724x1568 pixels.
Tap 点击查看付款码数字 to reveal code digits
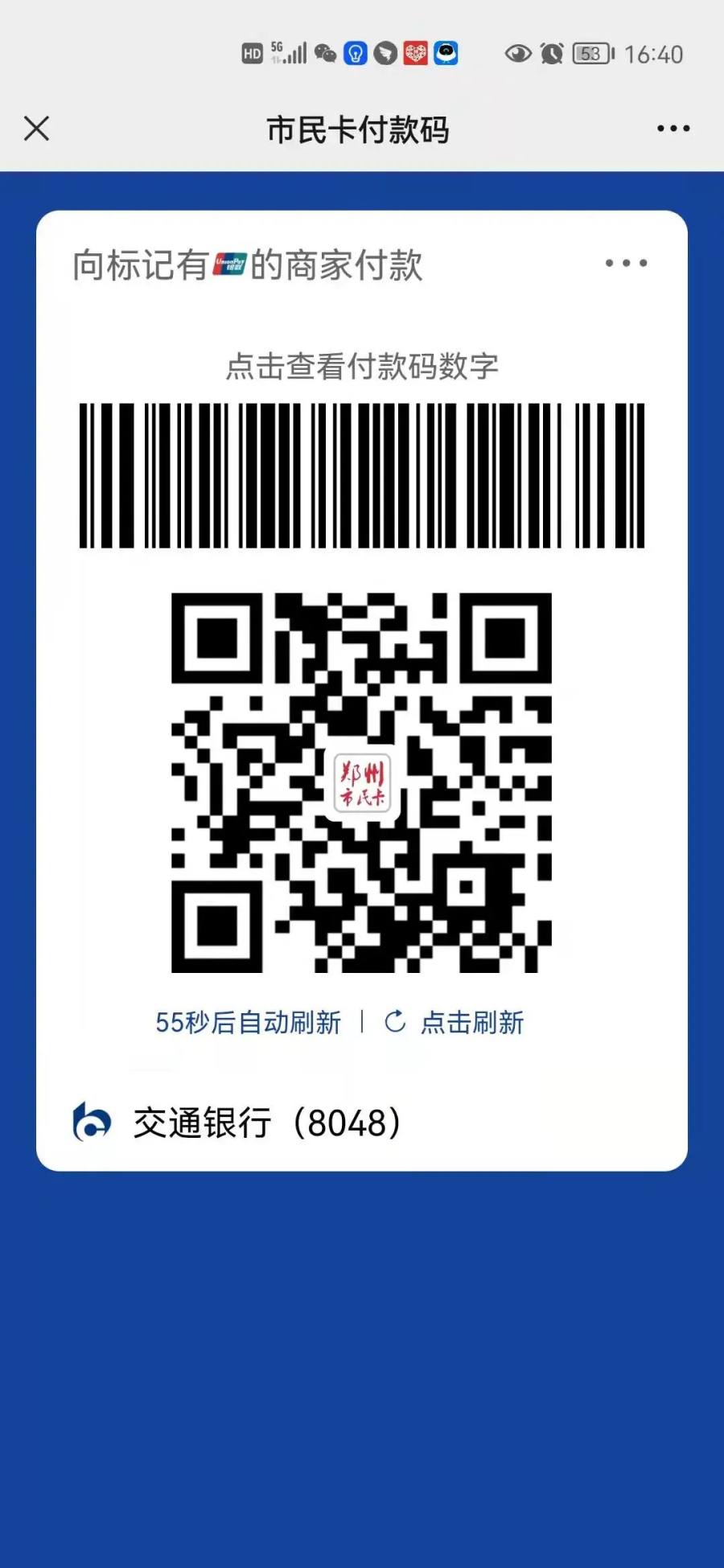[362, 367]
